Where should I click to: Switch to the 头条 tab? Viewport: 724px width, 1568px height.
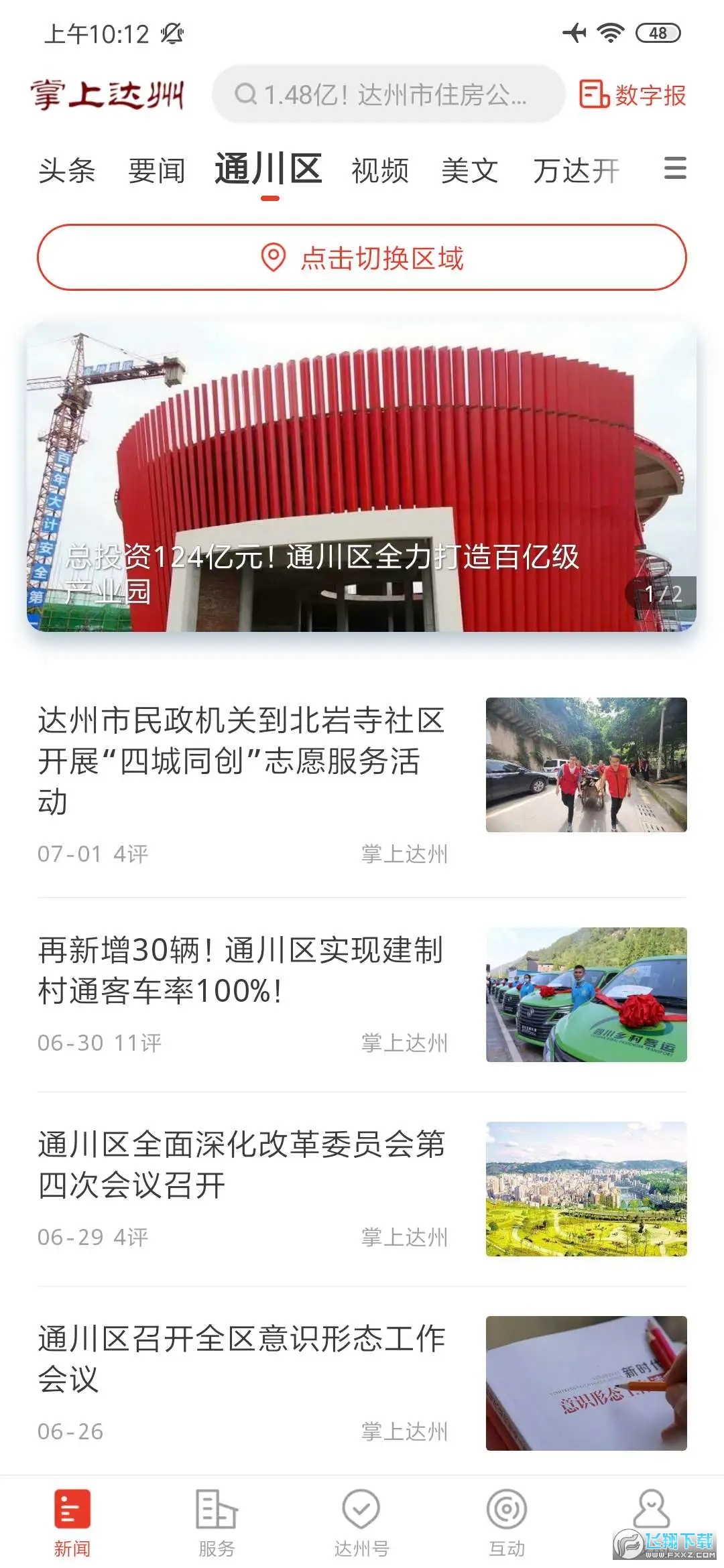[67, 171]
